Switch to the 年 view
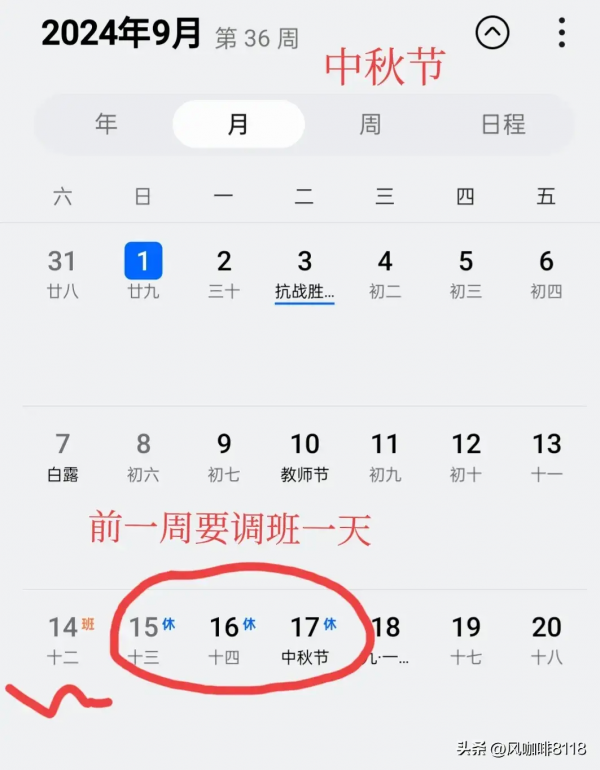The width and height of the screenshot is (600, 770). coord(106,124)
